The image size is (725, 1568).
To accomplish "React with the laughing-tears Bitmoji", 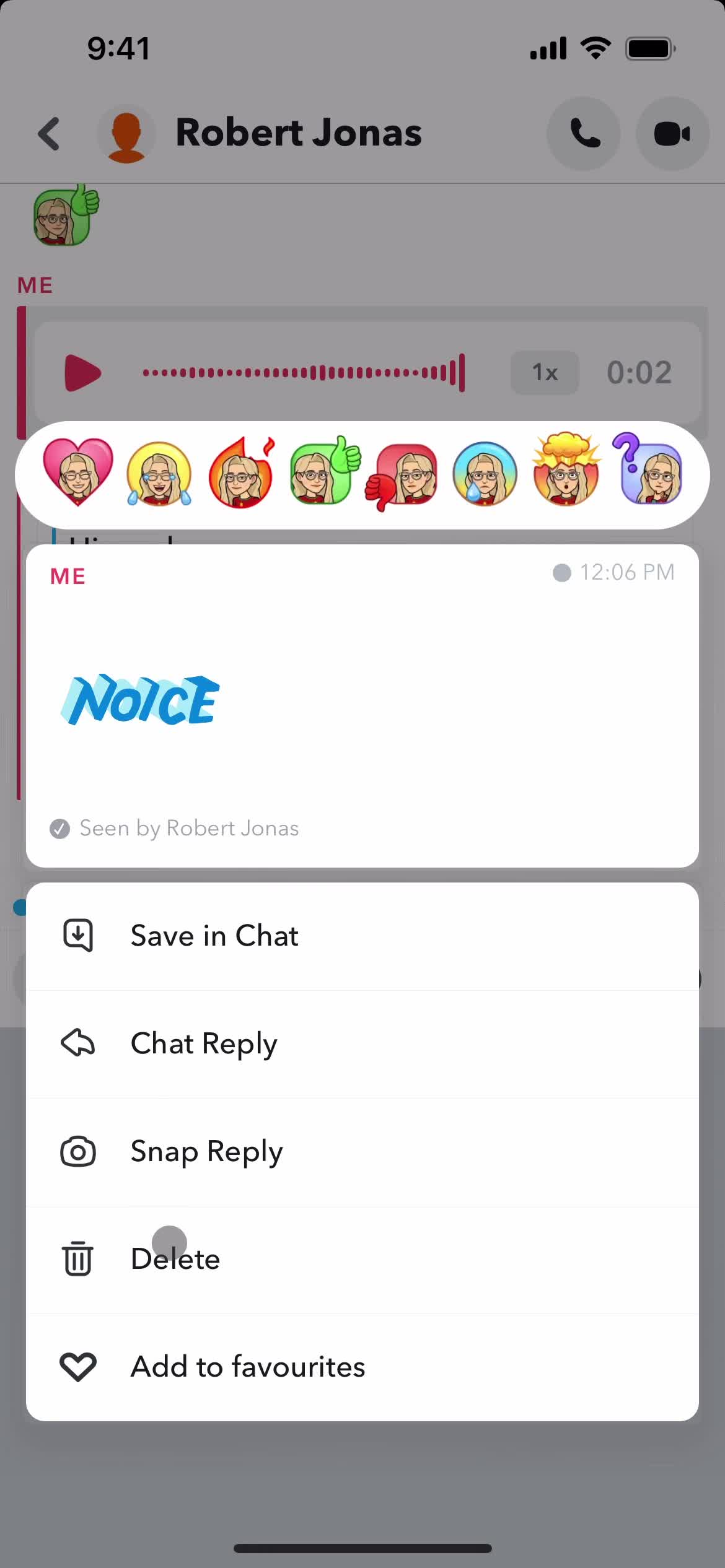I will click(159, 474).
